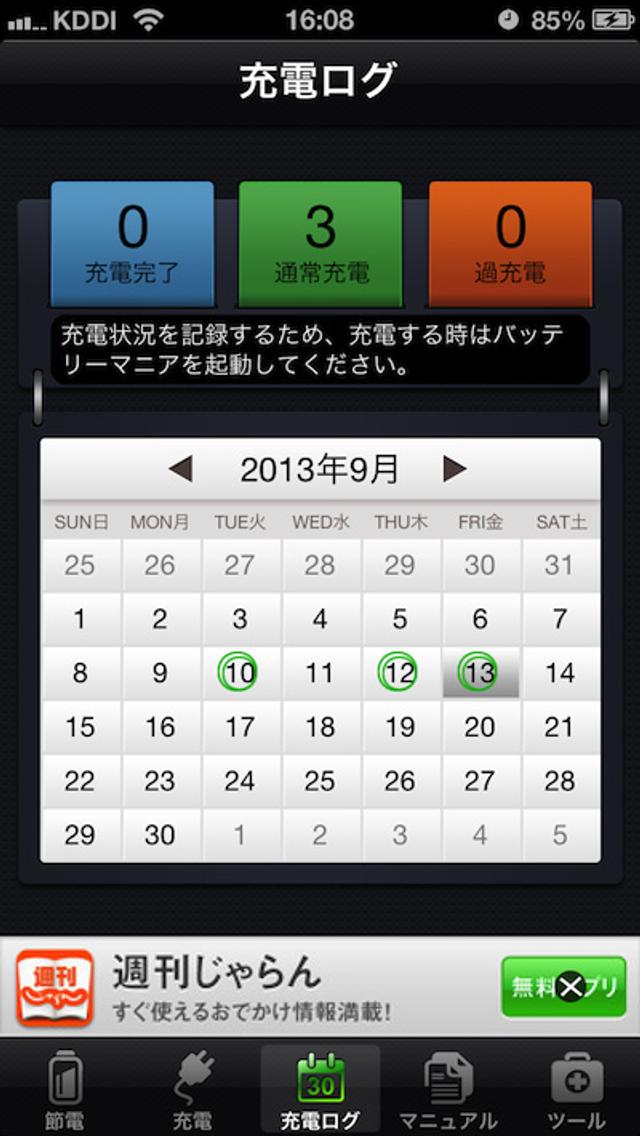Select September 12 on the calendar

[399, 673]
